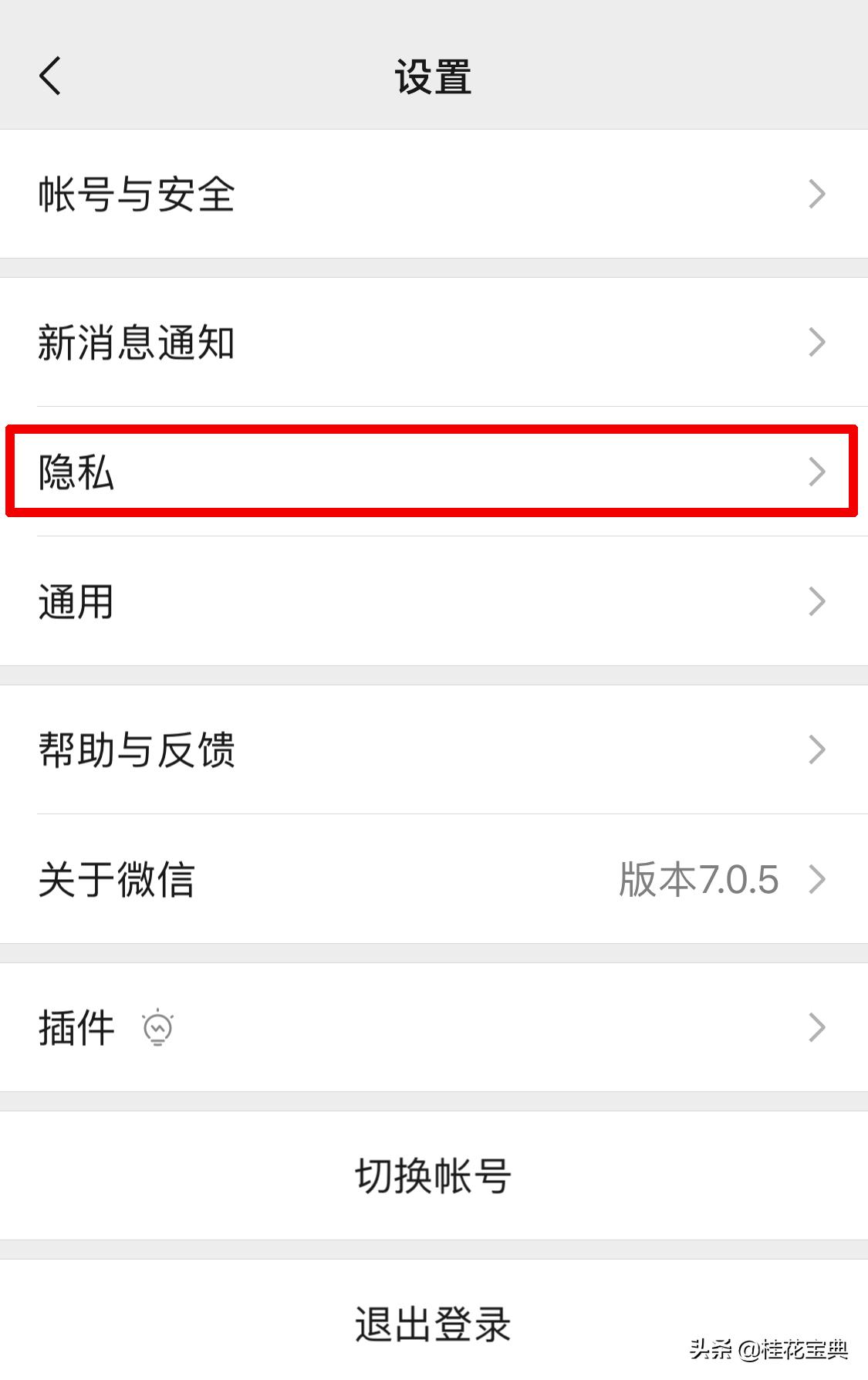Viewport: 868px width, 1380px height.
Task: Expand 通用 via its chevron arrow
Action: coord(817,603)
